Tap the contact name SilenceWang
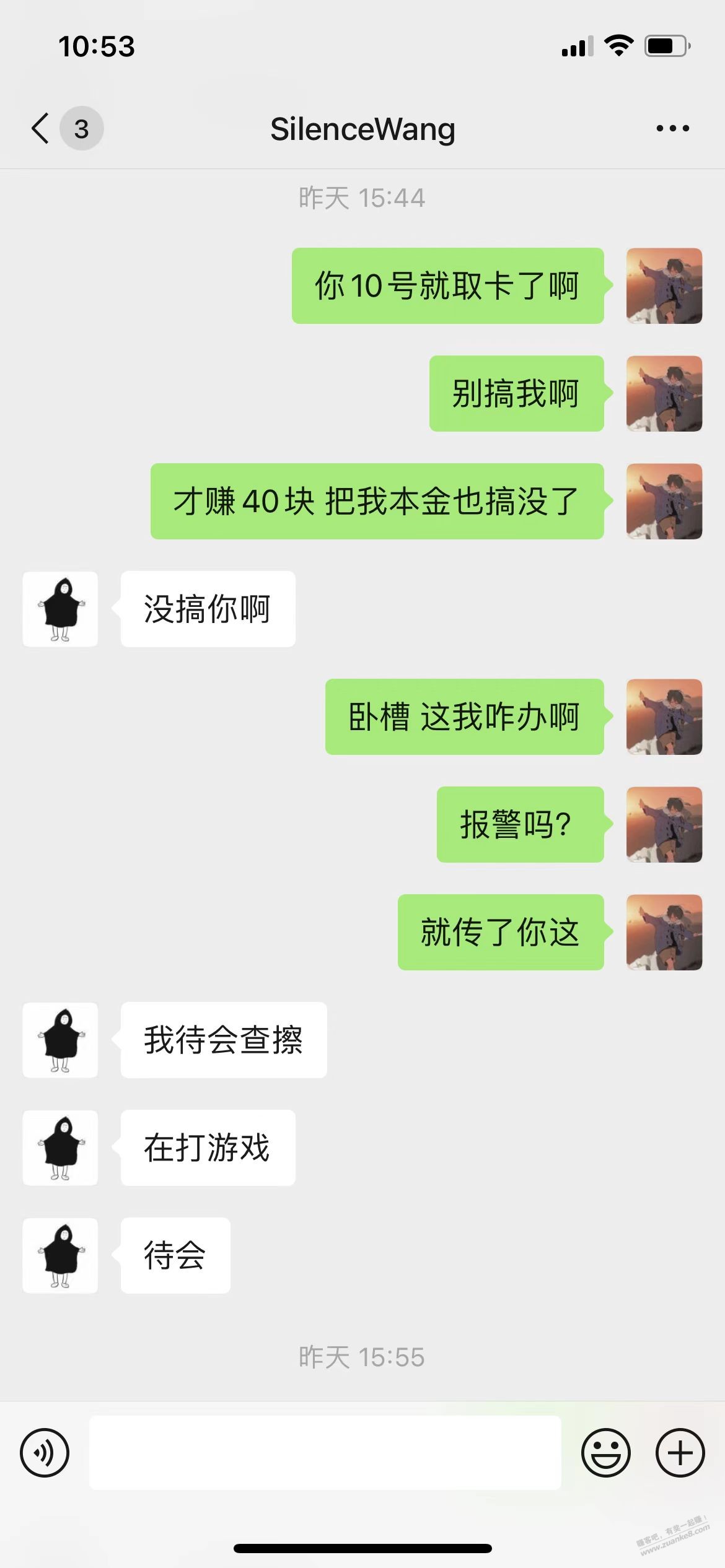This screenshot has width=725, height=1568. pyautogui.click(x=362, y=128)
